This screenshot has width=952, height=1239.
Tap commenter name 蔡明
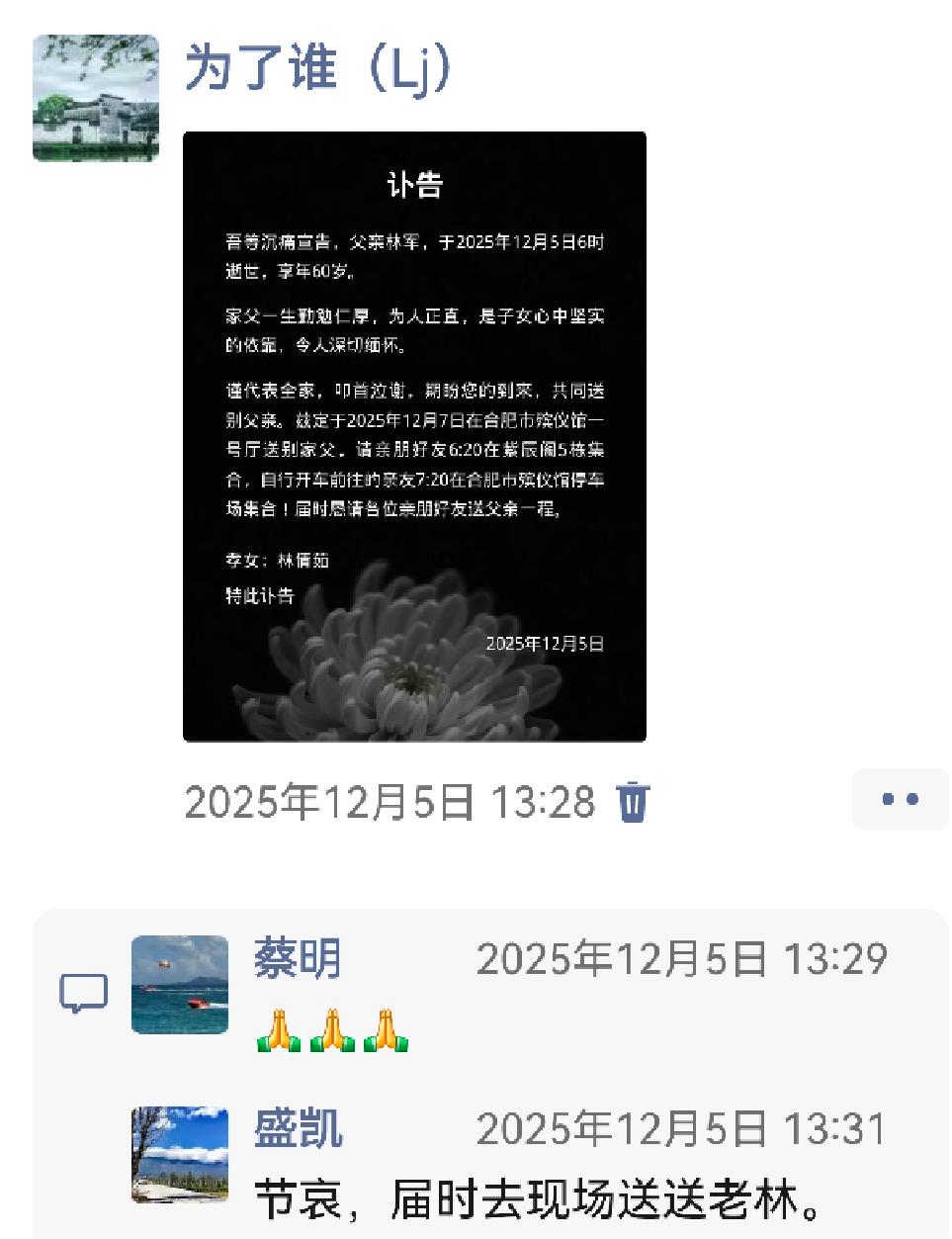pyautogui.click(x=298, y=958)
